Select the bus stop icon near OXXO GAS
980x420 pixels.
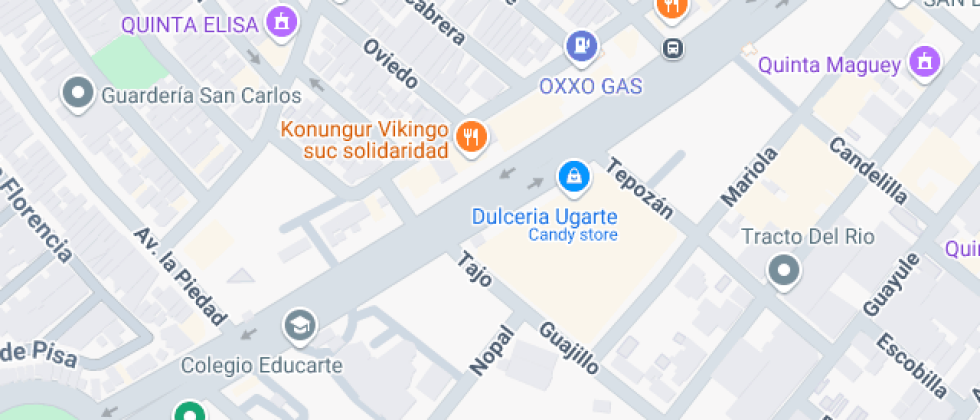tap(672, 48)
